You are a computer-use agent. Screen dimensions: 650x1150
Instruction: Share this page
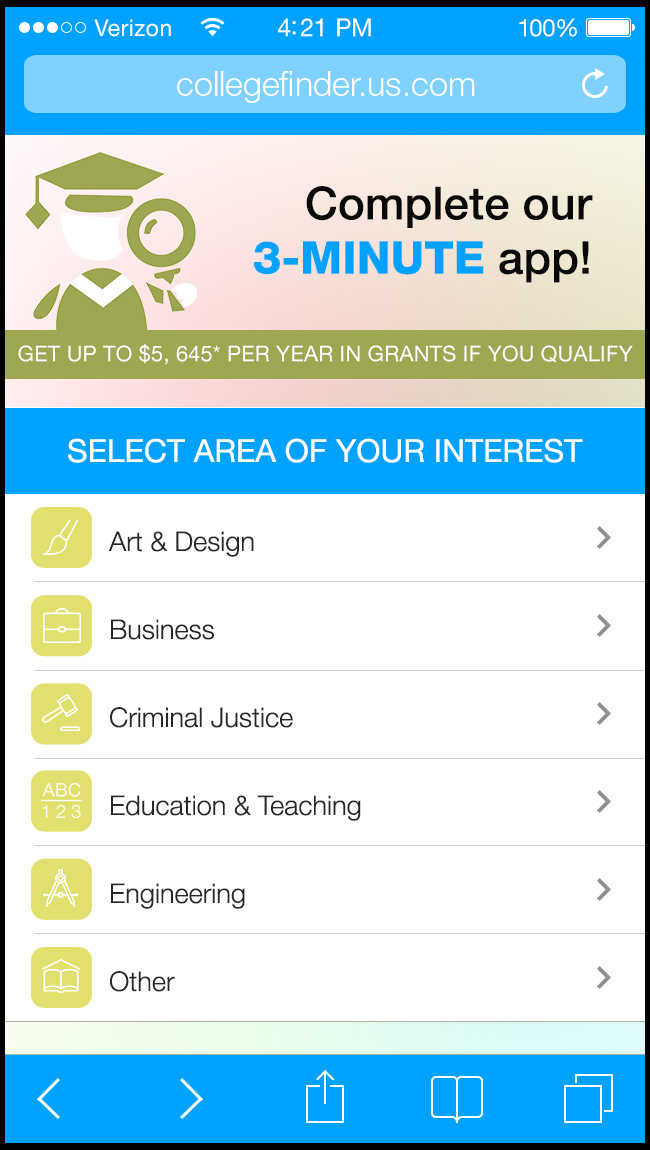pos(325,1098)
